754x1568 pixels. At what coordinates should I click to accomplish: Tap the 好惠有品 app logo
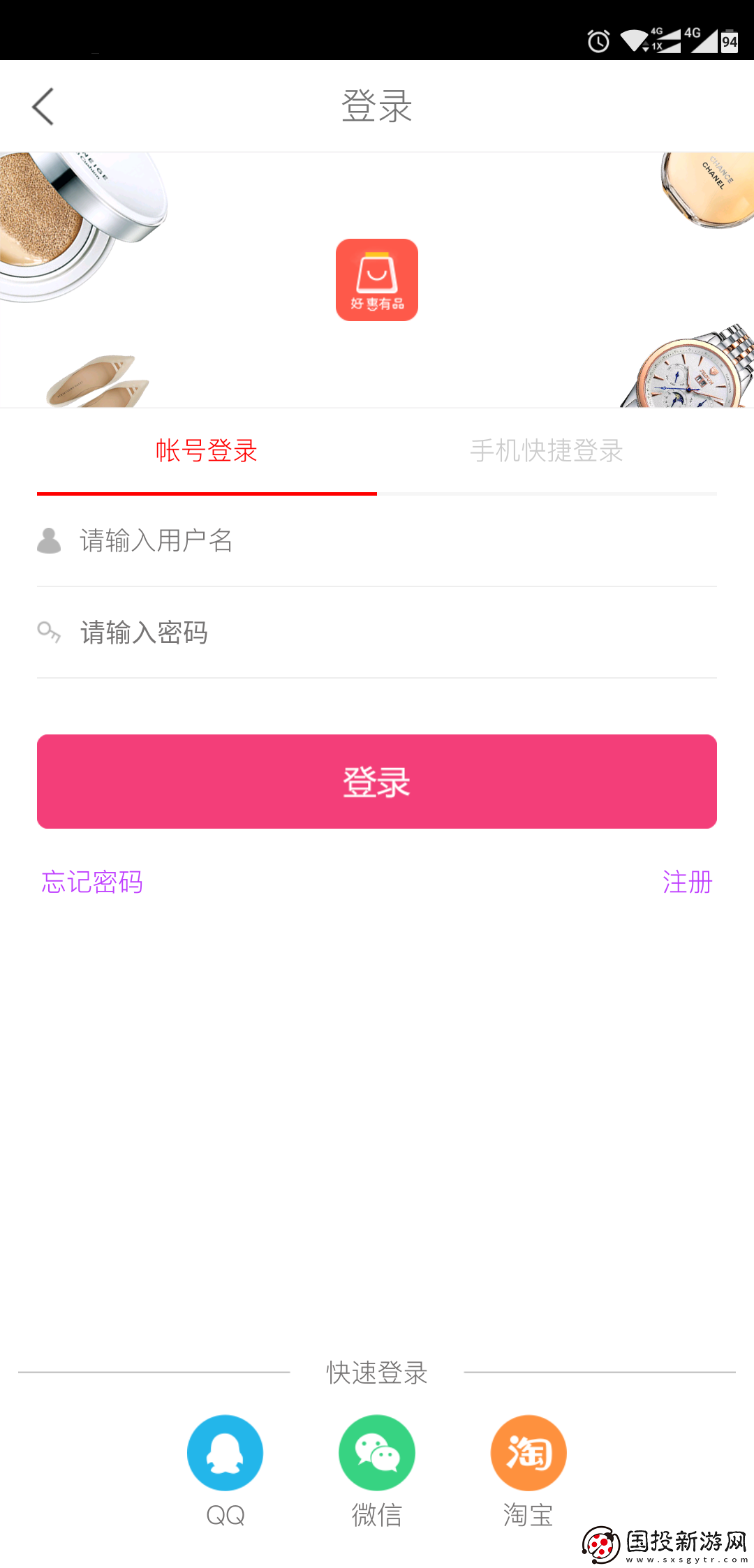click(376, 279)
